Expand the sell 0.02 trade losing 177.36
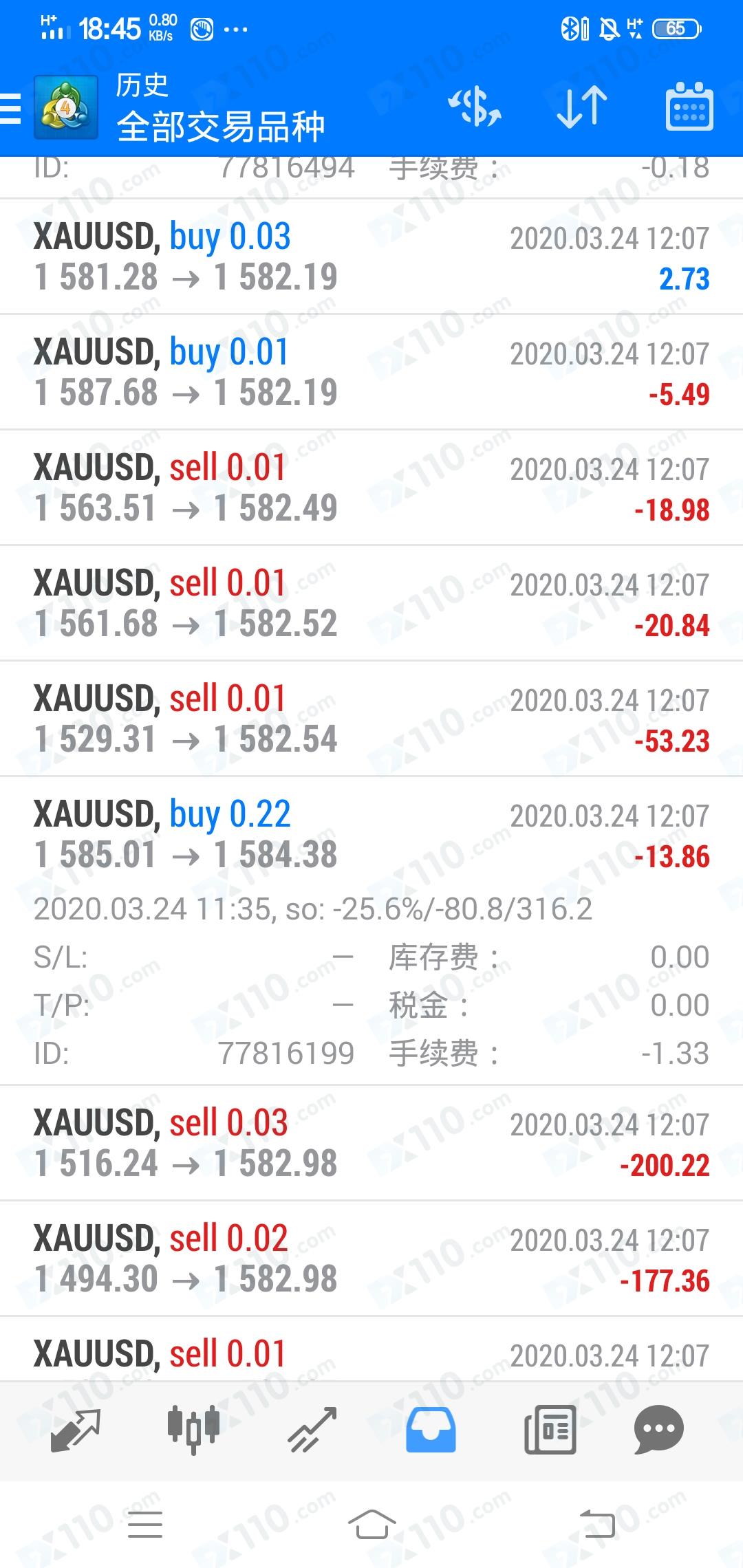This screenshot has height=1568, width=743. coord(371,1259)
